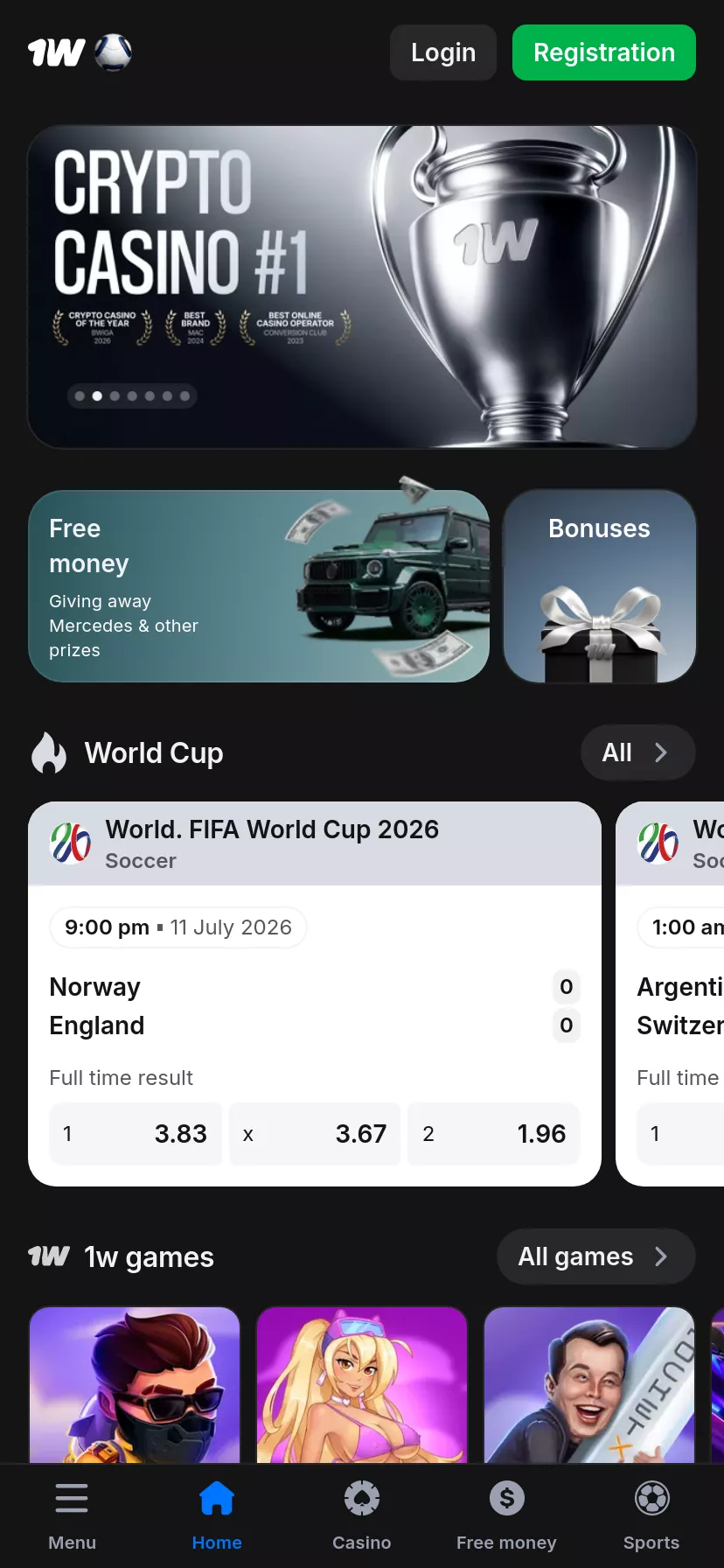Pick England win at 1.96
724x1568 pixels.
tap(494, 1134)
